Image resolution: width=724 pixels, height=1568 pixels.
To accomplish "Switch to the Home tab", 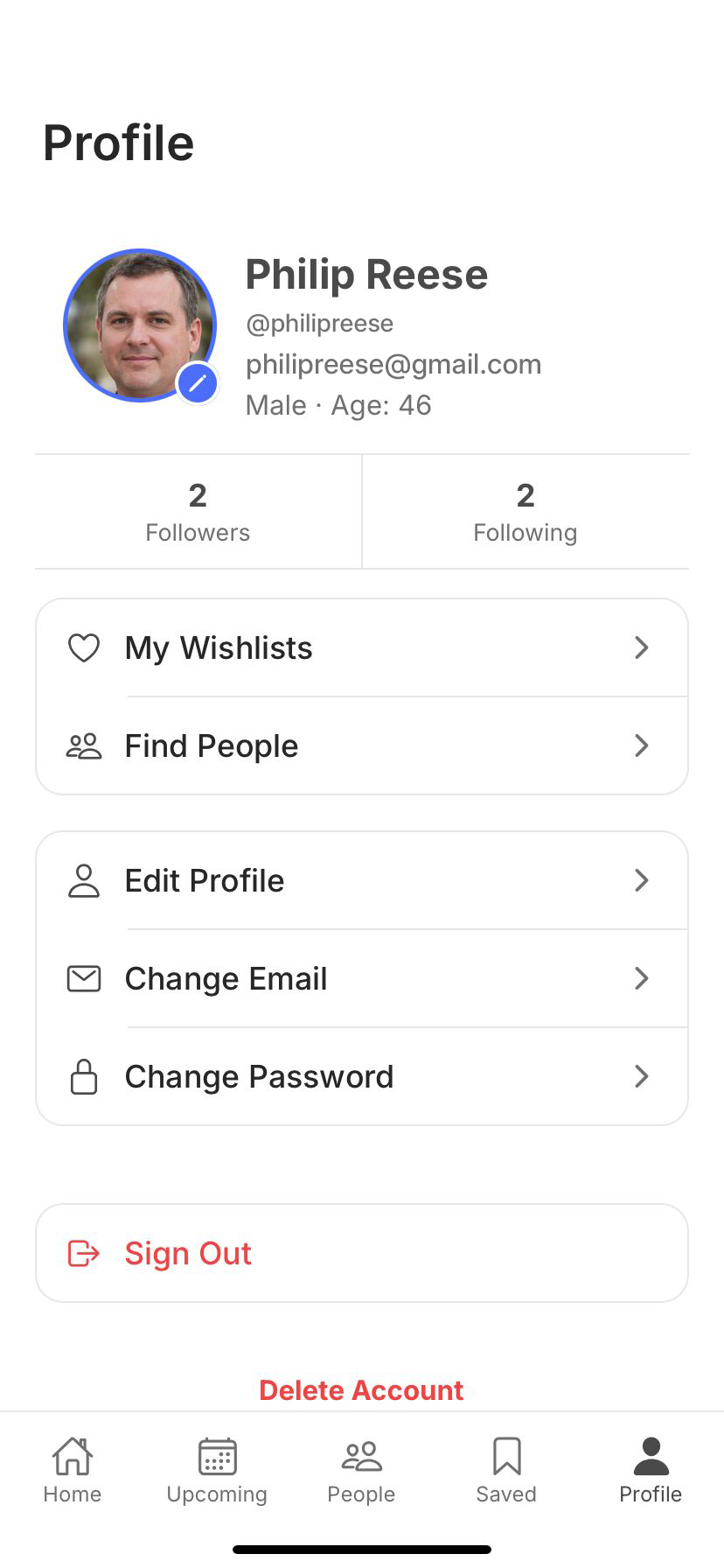I will (73, 1470).
